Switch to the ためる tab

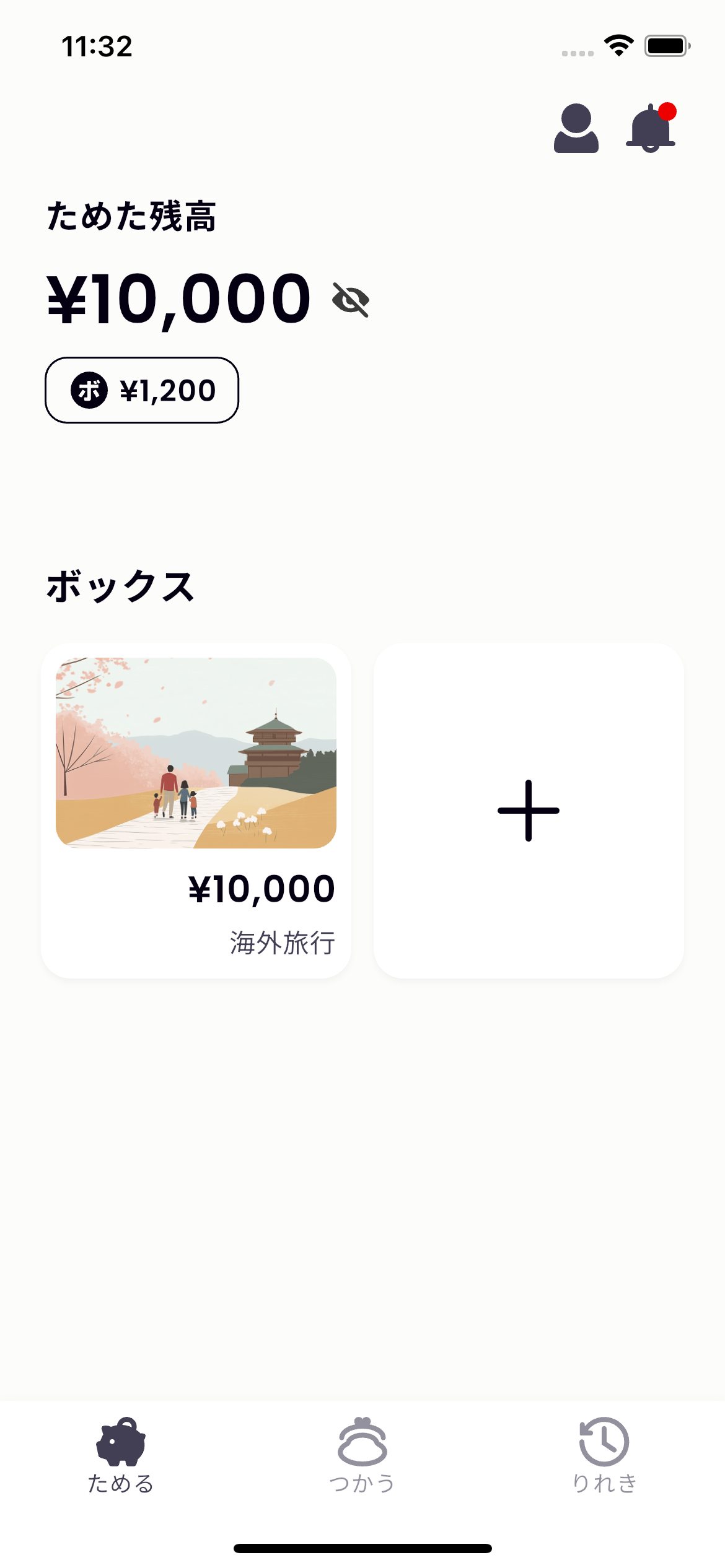(x=121, y=1455)
